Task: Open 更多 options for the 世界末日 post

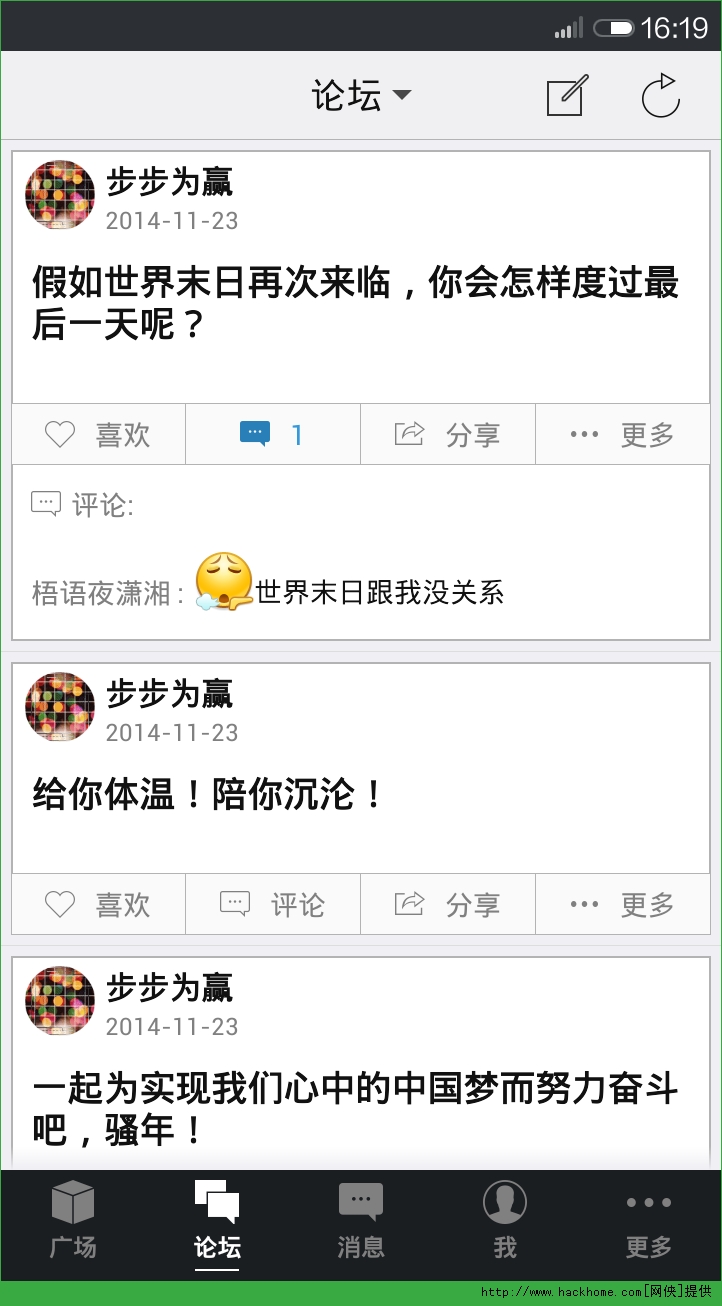Action: tap(622, 434)
